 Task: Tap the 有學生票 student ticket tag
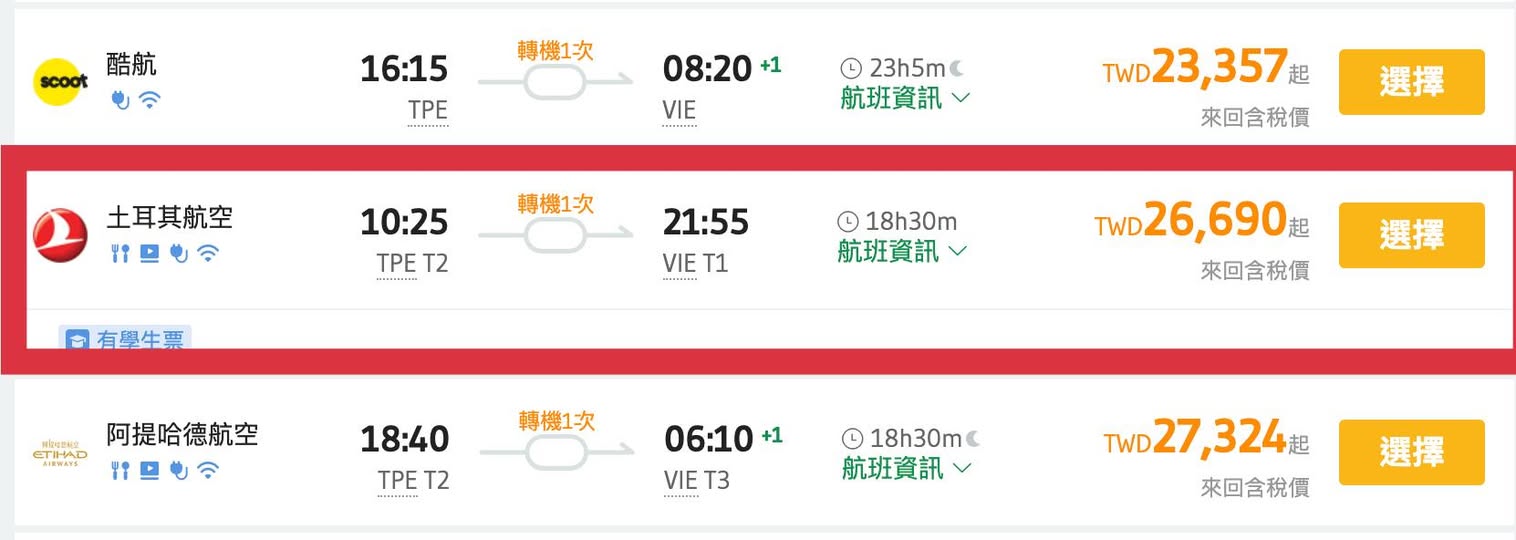point(125,339)
